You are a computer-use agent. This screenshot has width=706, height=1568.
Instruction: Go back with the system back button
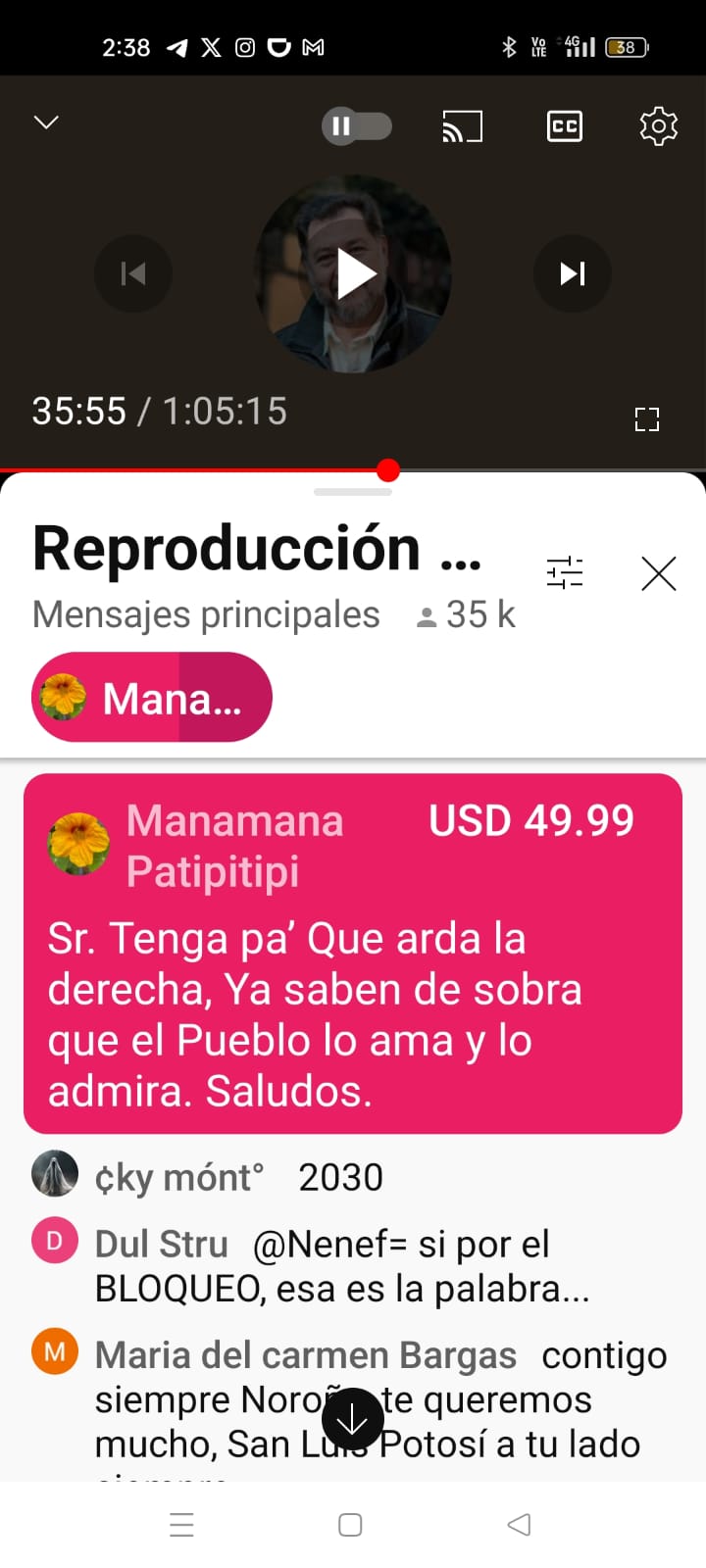tap(519, 1524)
